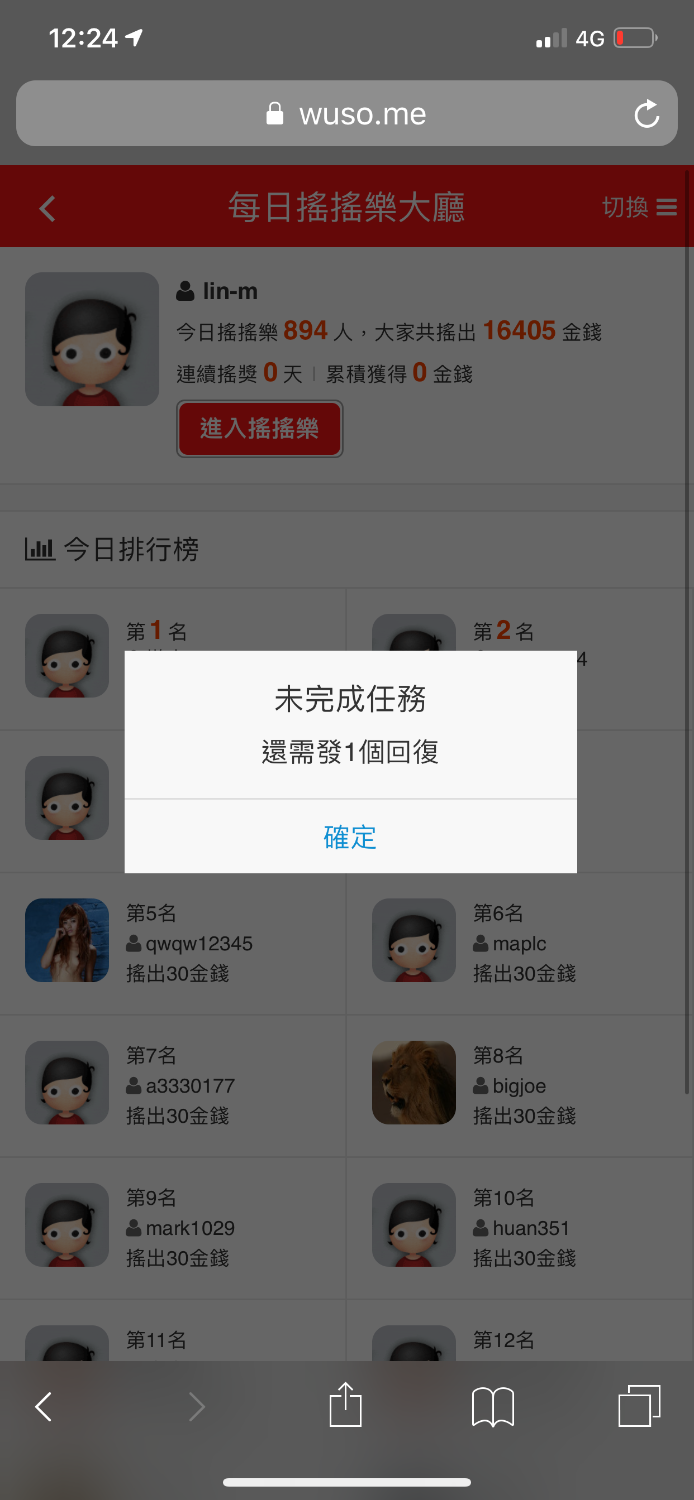This screenshot has width=694, height=1500.
Task: Go back a page in Safari
Action: tap(43, 1407)
